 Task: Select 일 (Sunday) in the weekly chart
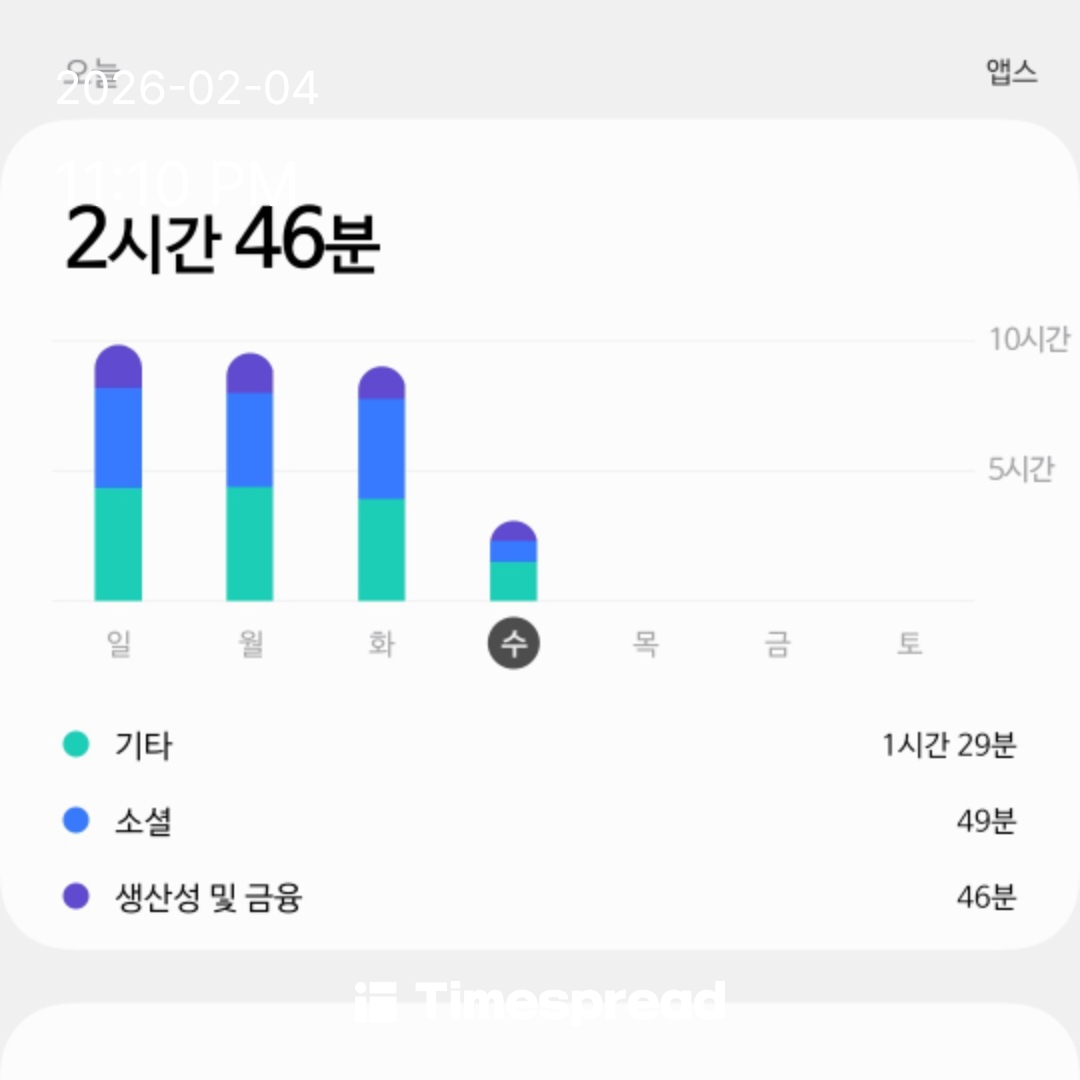point(118,644)
